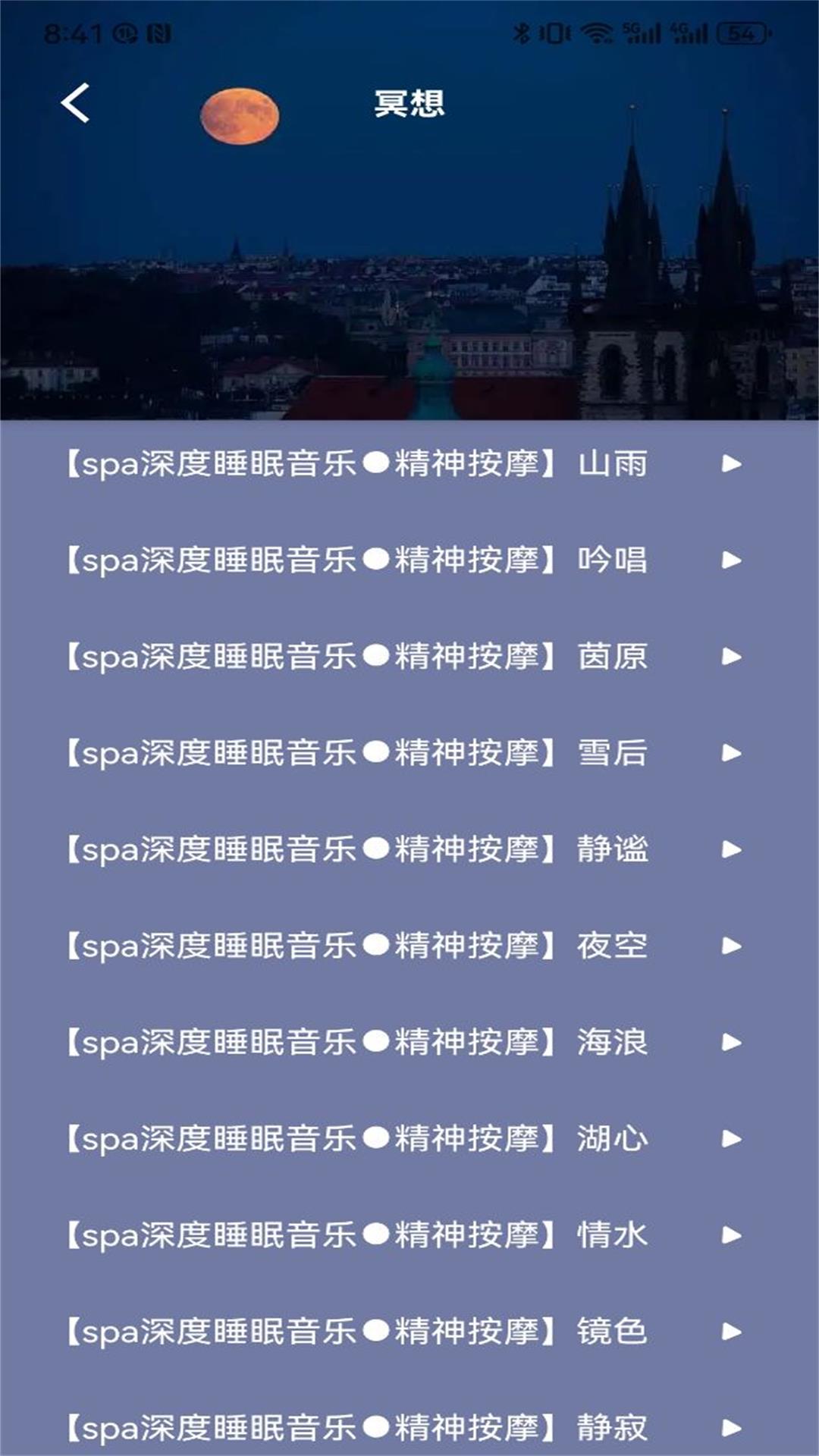819x1456 pixels.
Task: Start playback of 湖心
Action: [730, 1137]
